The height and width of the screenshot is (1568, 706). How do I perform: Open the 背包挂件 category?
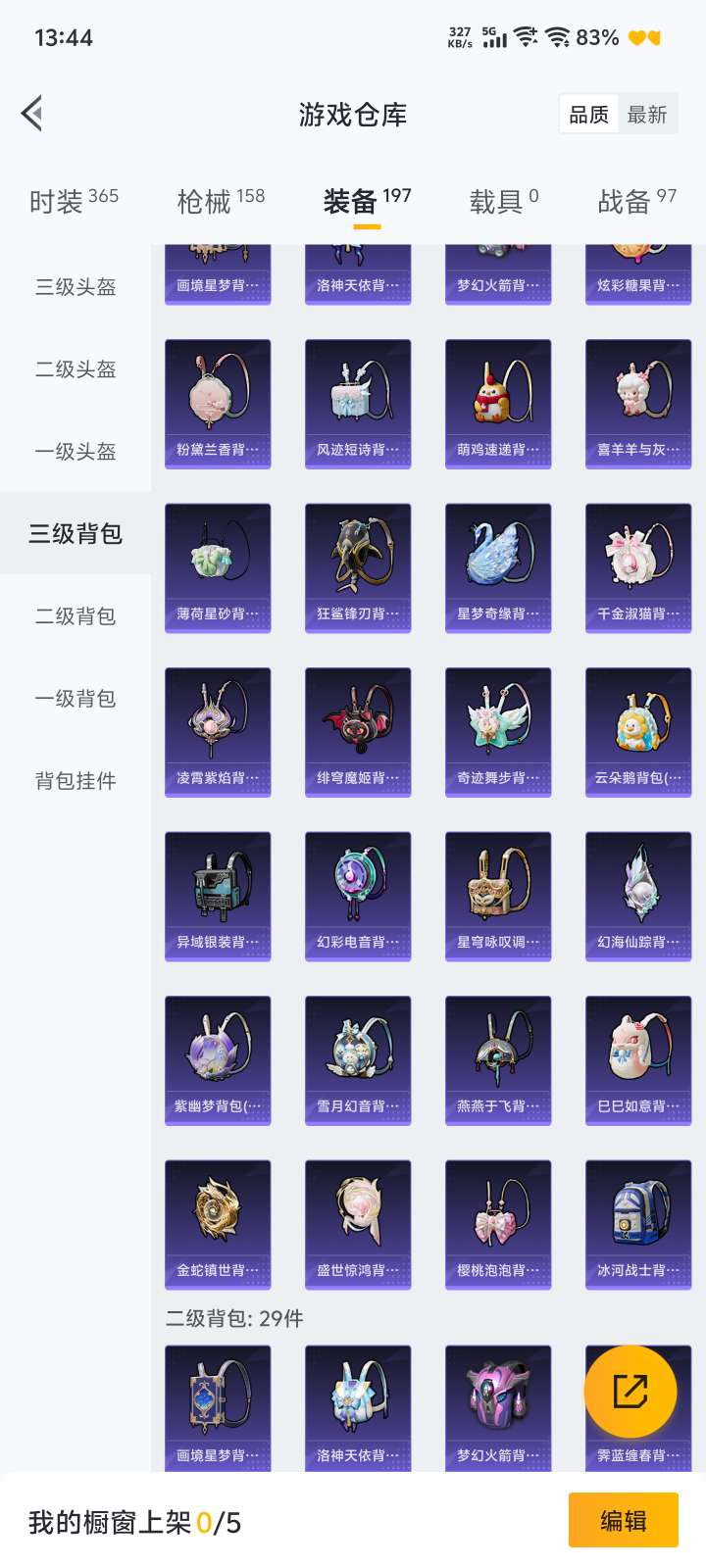(76, 781)
